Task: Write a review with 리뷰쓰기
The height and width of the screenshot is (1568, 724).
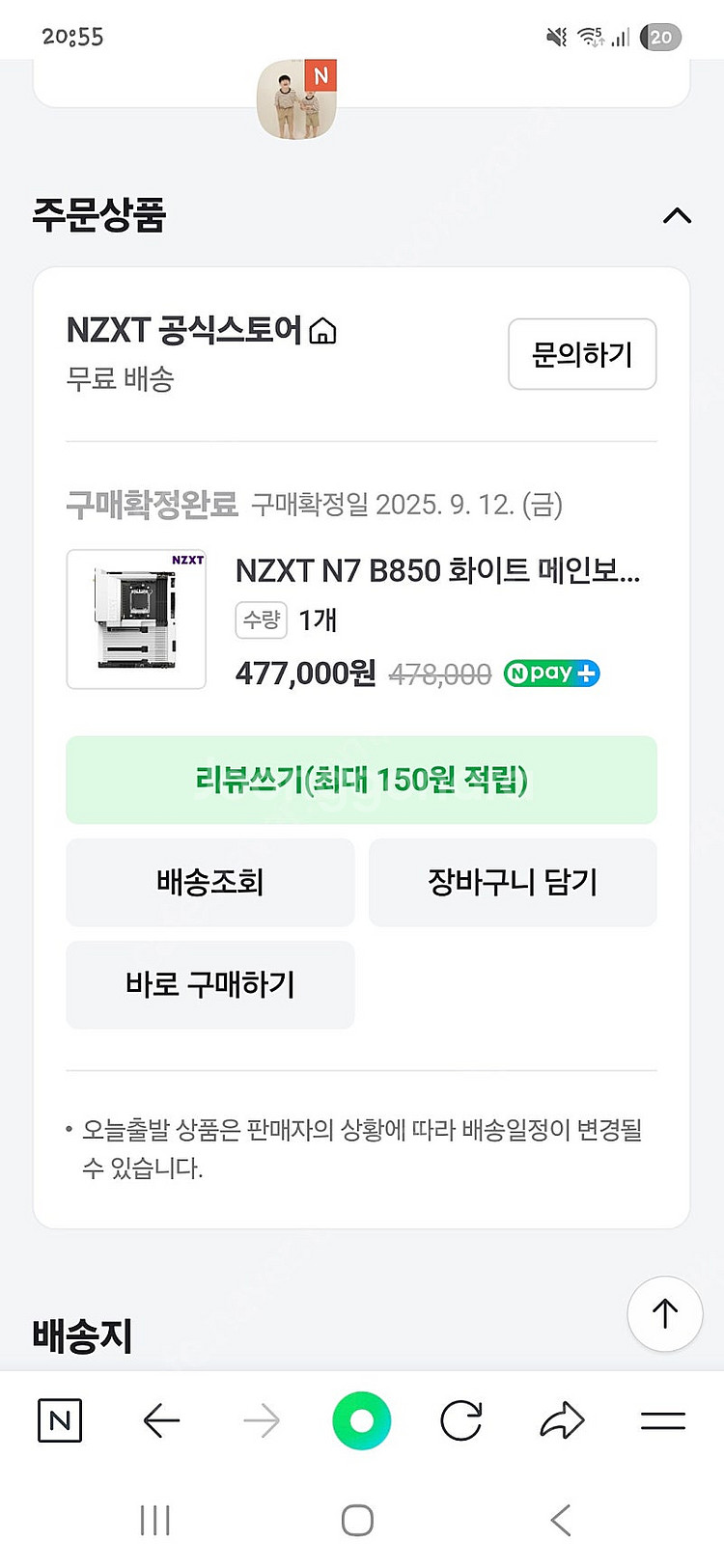Action: point(361,780)
